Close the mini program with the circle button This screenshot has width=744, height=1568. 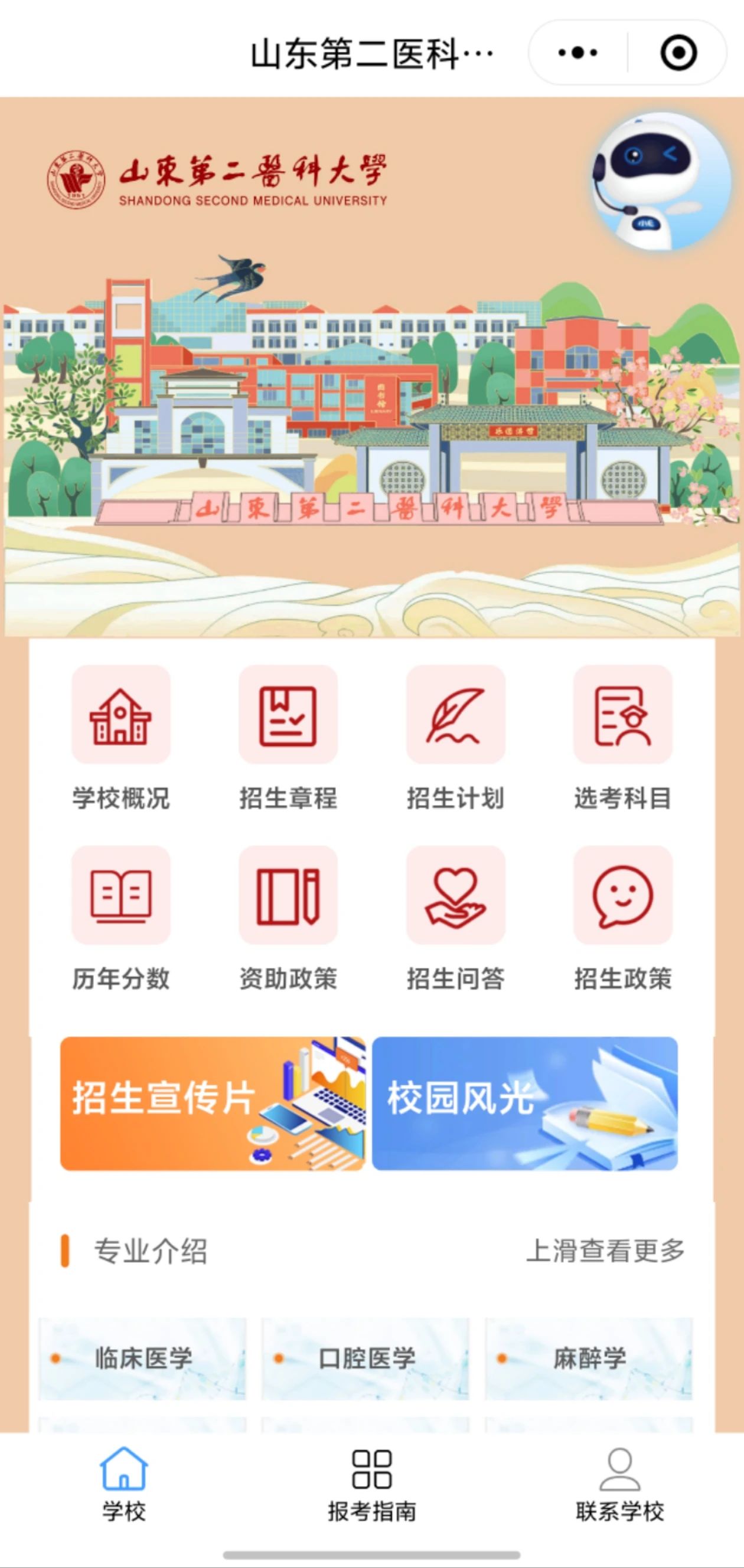pyautogui.click(x=678, y=53)
